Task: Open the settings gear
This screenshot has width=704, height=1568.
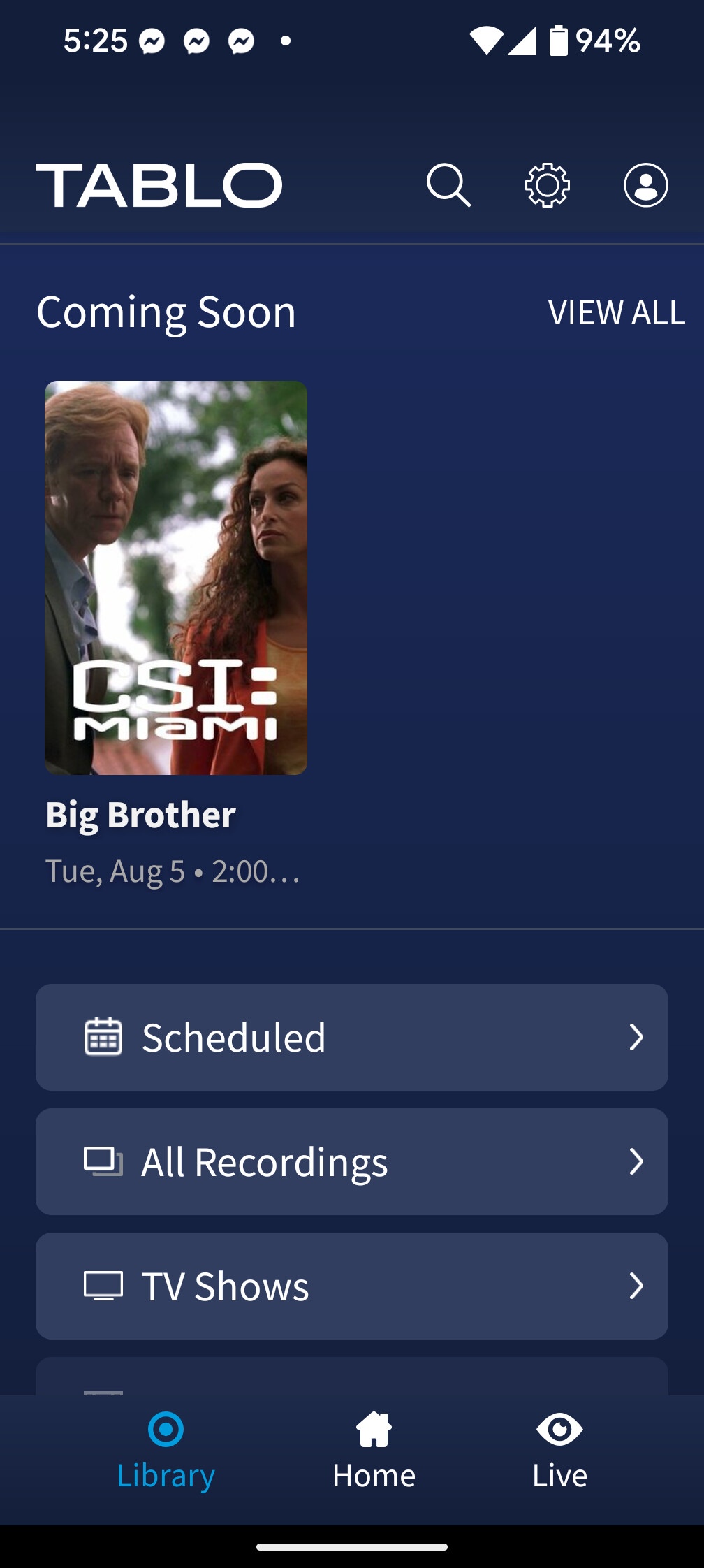Action: click(548, 185)
